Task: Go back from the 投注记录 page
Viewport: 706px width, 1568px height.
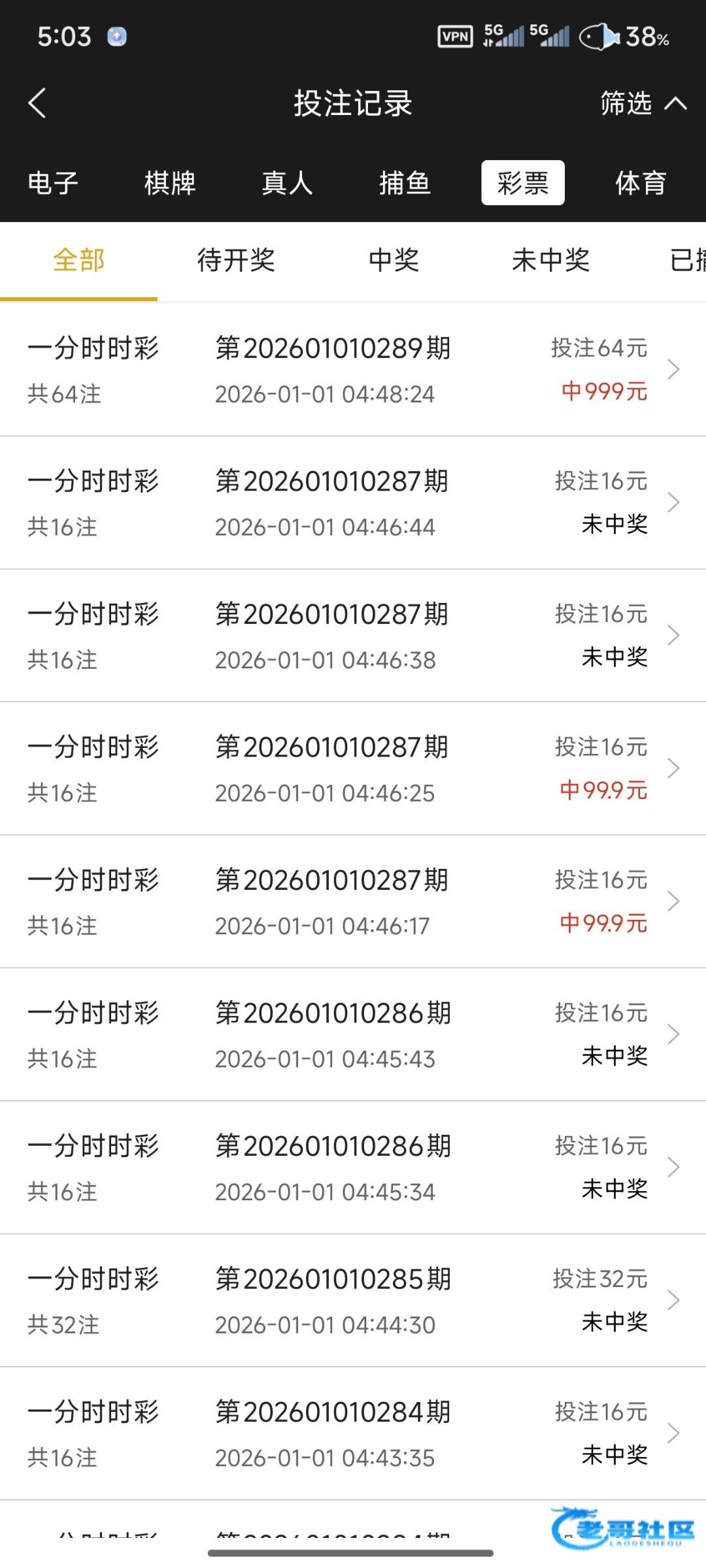Action: tap(37, 103)
